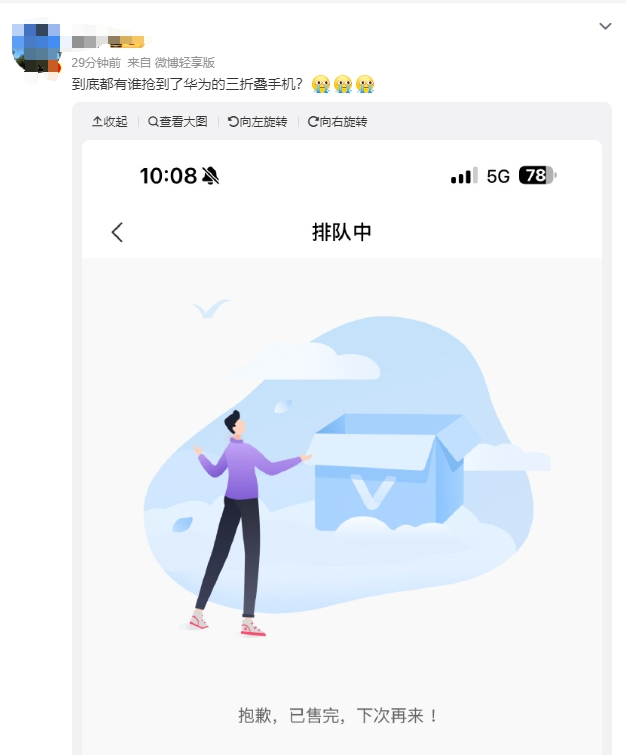Rotate the image right with 向右旋转
The height and width of the screenshot is (755, 626).
[x=337, y=121]
